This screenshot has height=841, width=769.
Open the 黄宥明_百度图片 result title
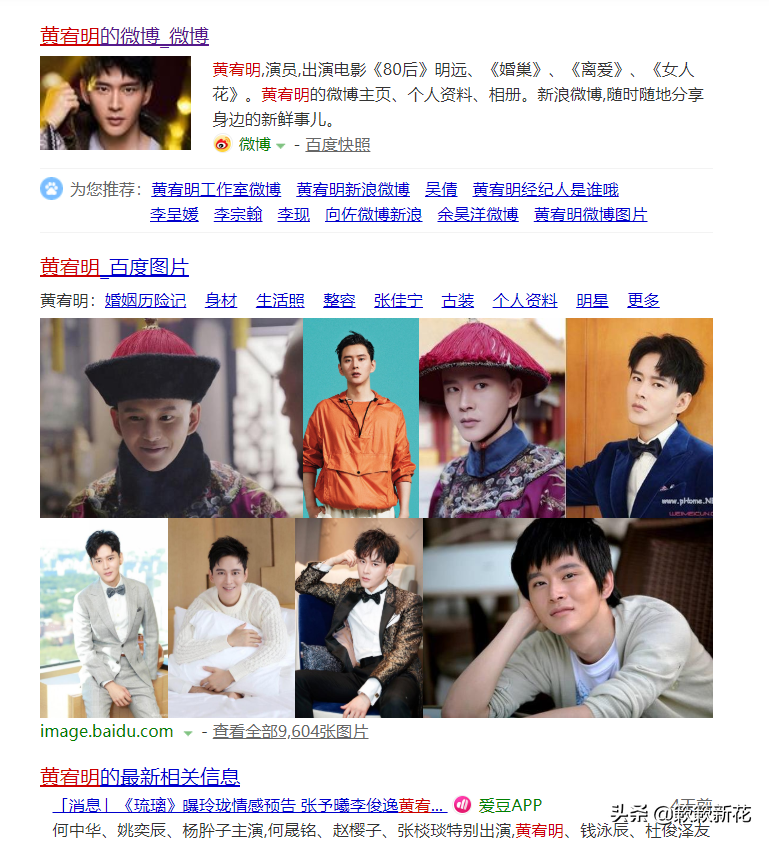114,268
